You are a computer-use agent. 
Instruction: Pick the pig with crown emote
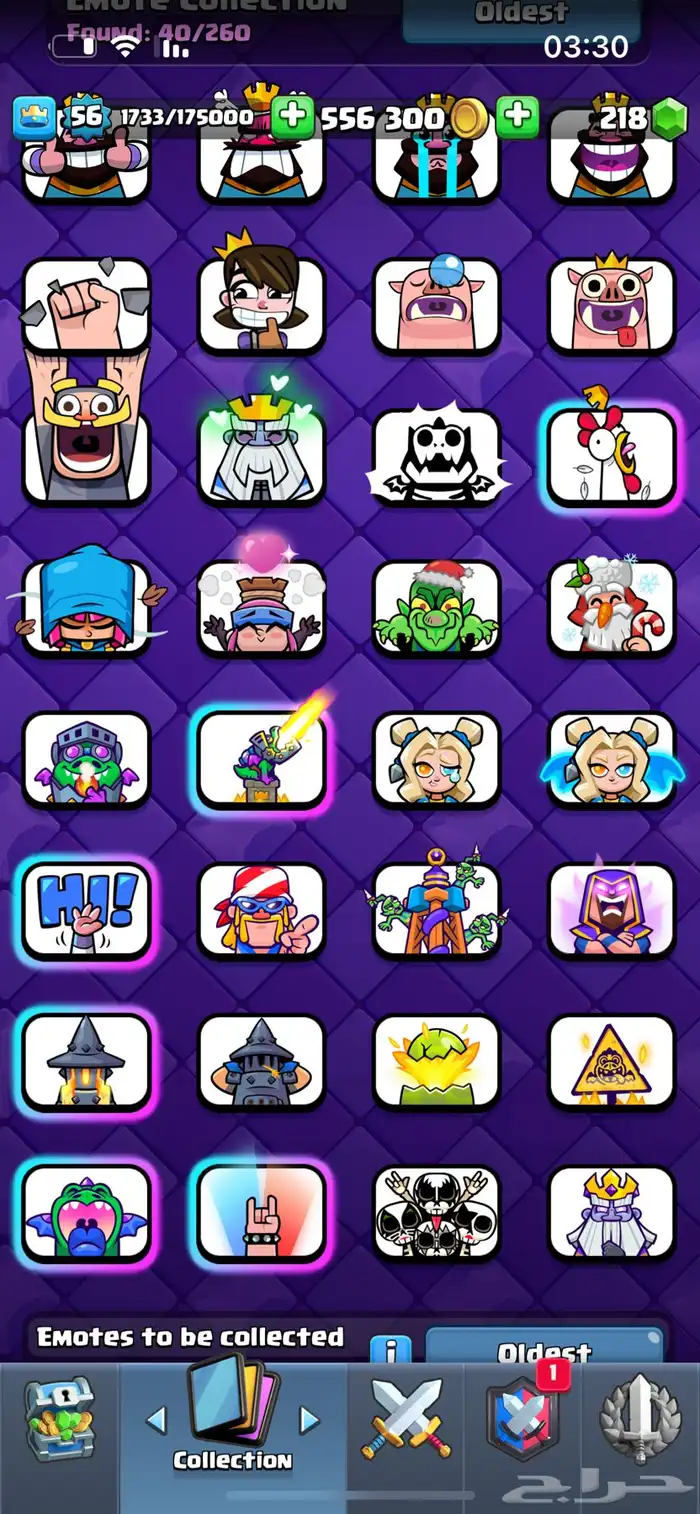pos(612,306)
